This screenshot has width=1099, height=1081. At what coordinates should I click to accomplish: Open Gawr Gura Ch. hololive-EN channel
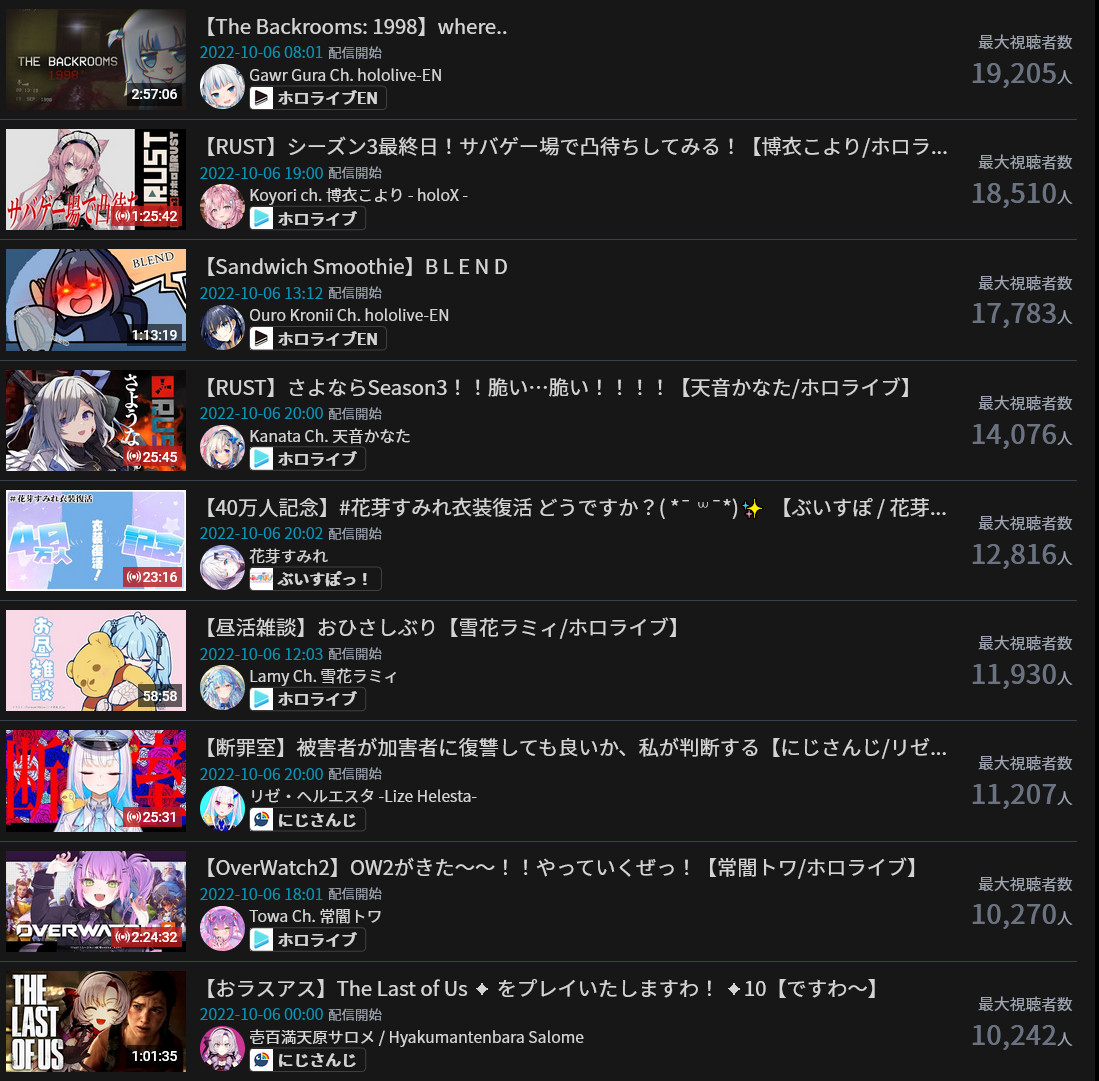(x=345, y=75)
